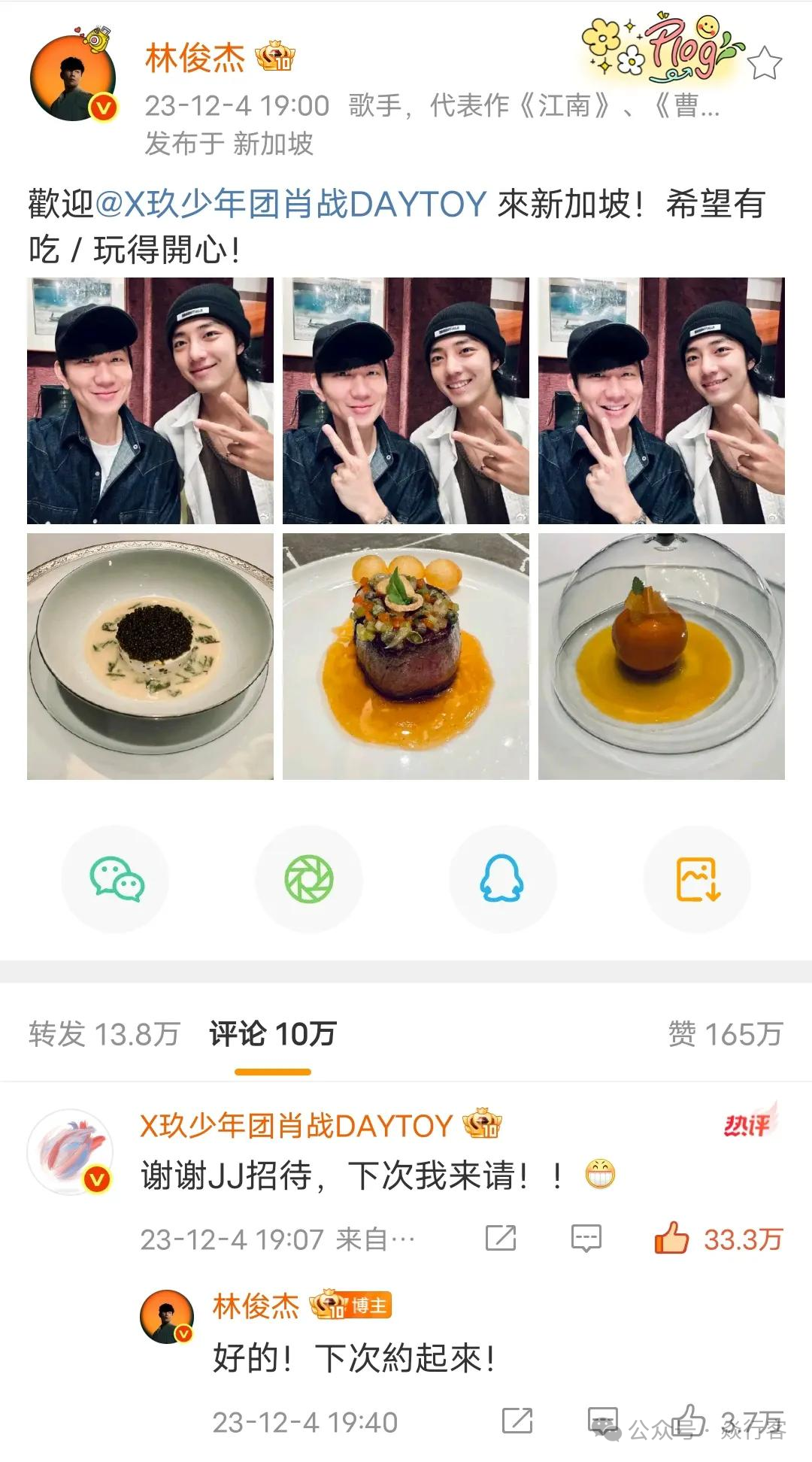
Task: View the second selfie photo
Action: [x=406, y=401]
